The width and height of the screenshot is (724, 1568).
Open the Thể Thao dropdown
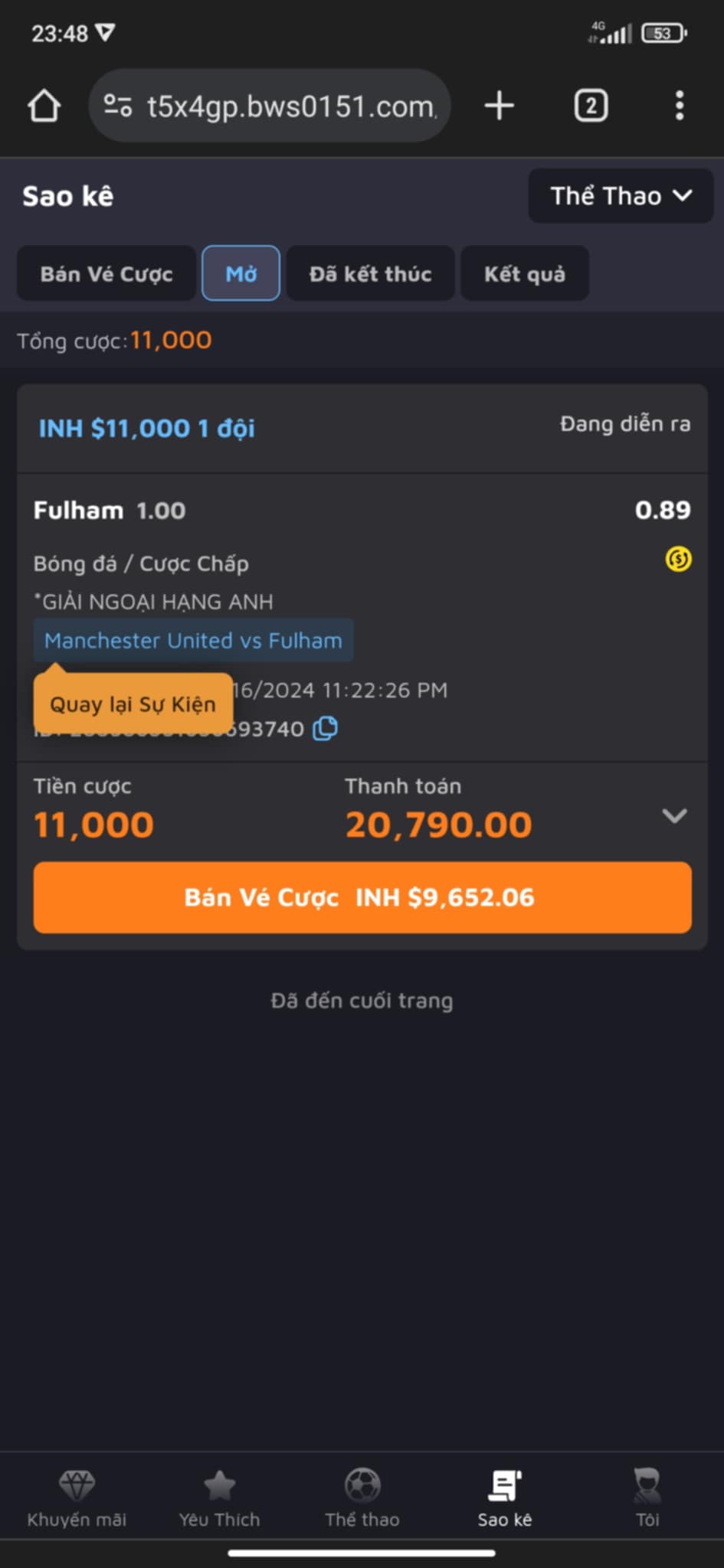pos(621,196)
